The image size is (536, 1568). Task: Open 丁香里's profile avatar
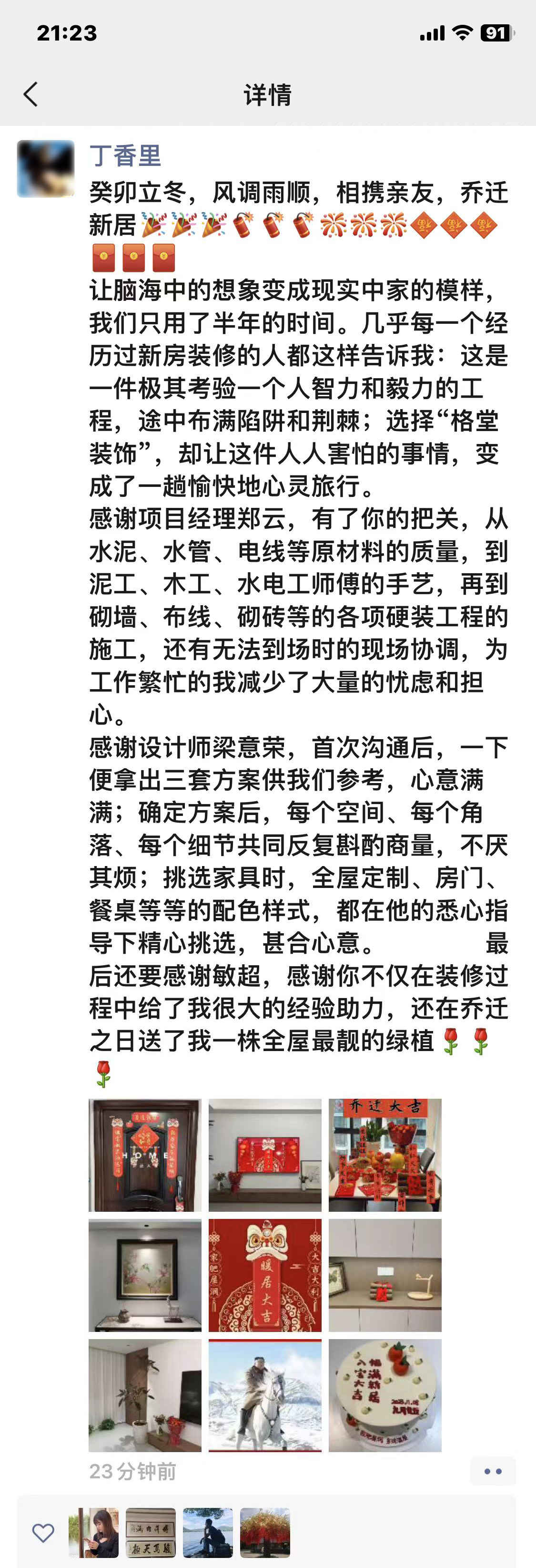46,169
